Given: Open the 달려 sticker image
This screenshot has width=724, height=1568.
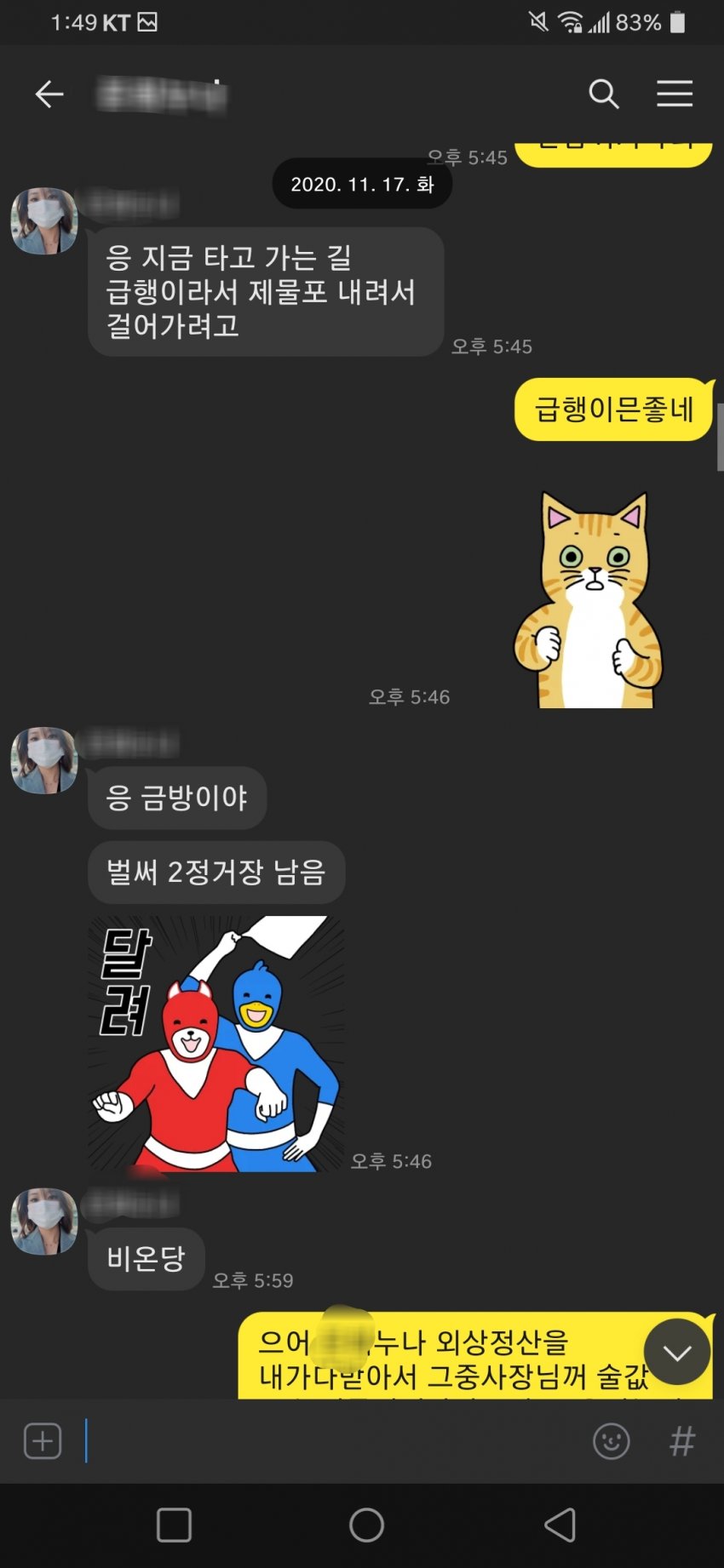Looking at the screenshot, I should click(x=216, y=1044).
